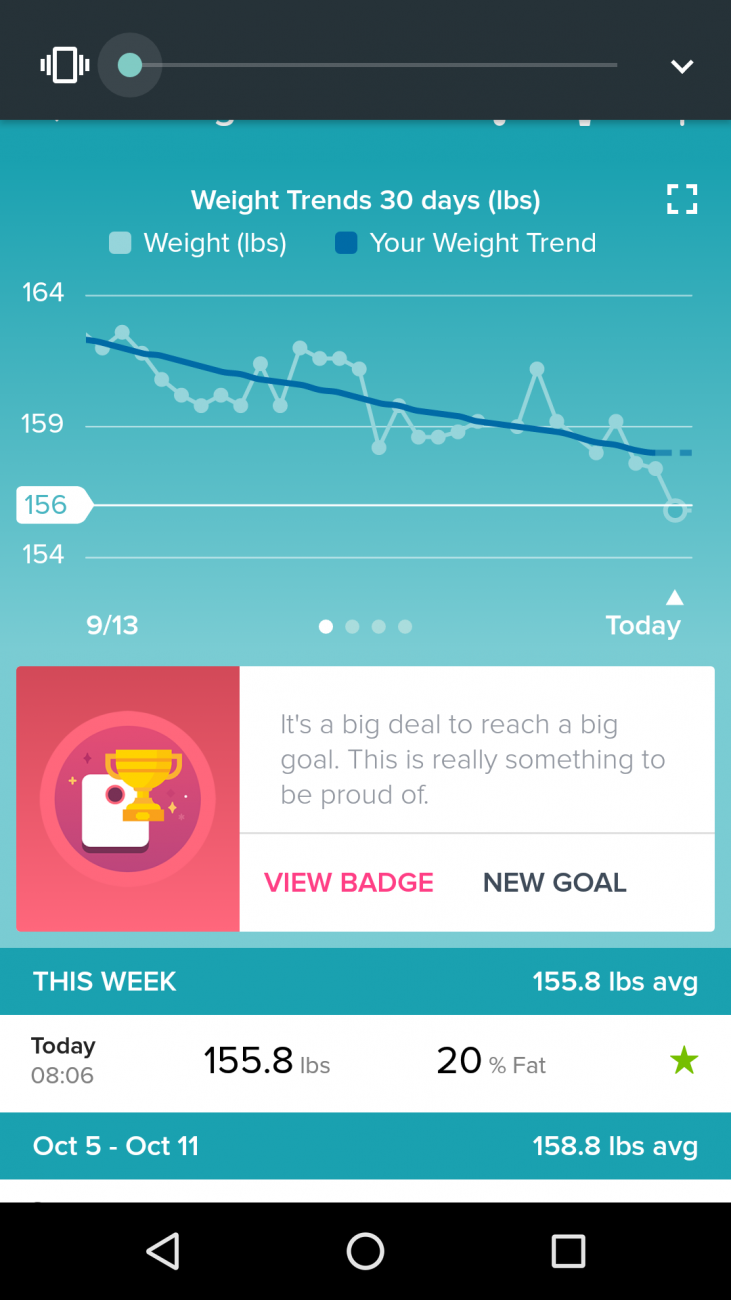Go back using the system back button

162,1250
